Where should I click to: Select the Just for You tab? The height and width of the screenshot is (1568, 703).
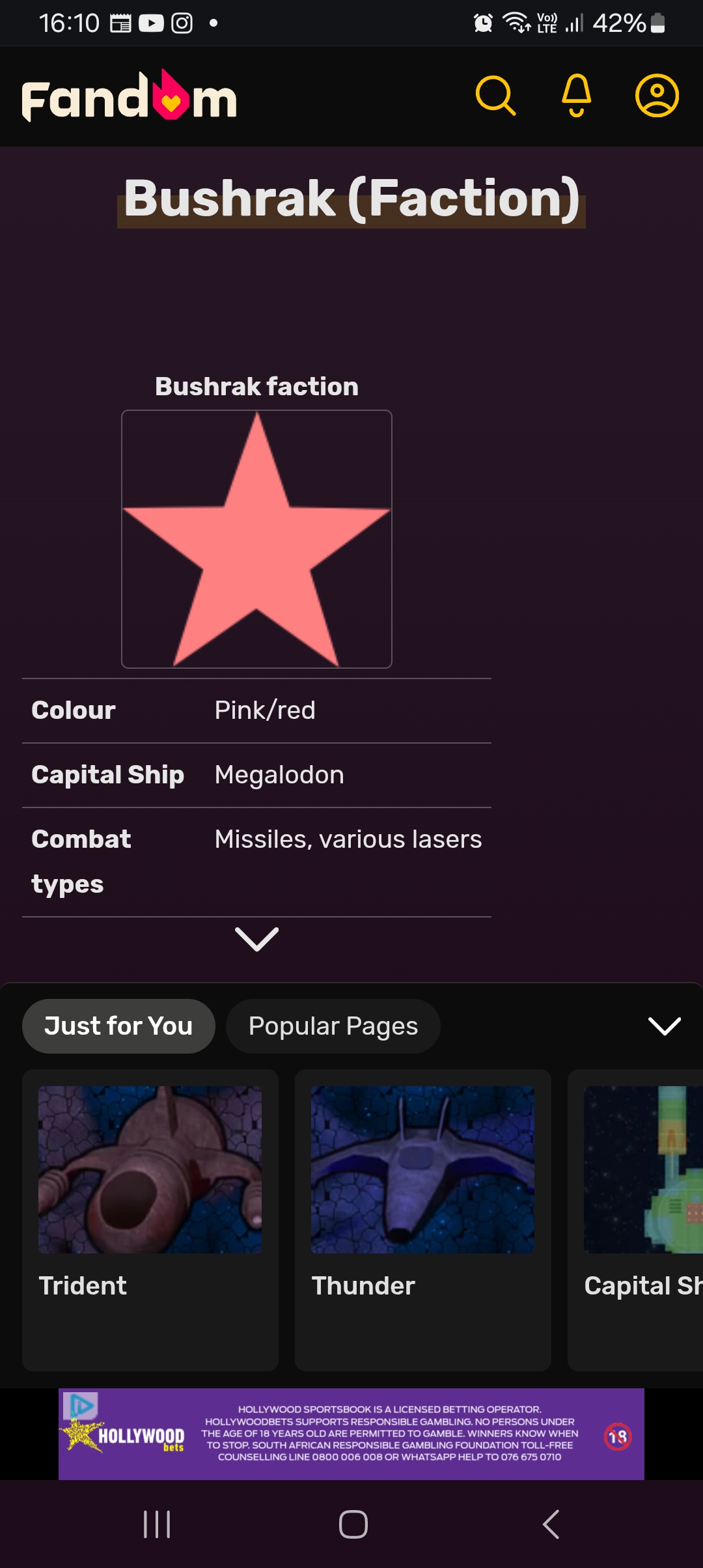118,1026
